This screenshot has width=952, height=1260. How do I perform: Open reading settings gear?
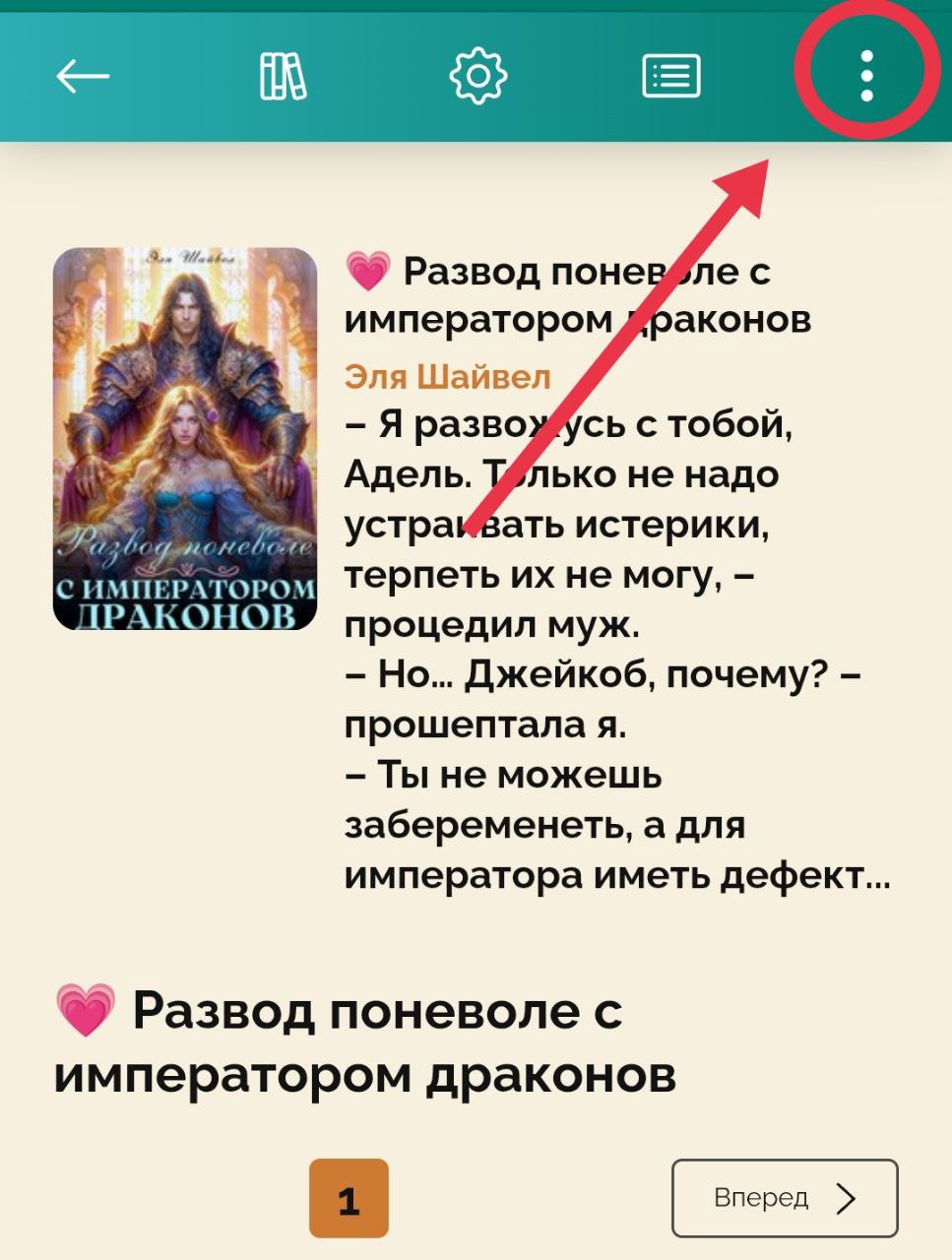(477, 76)
